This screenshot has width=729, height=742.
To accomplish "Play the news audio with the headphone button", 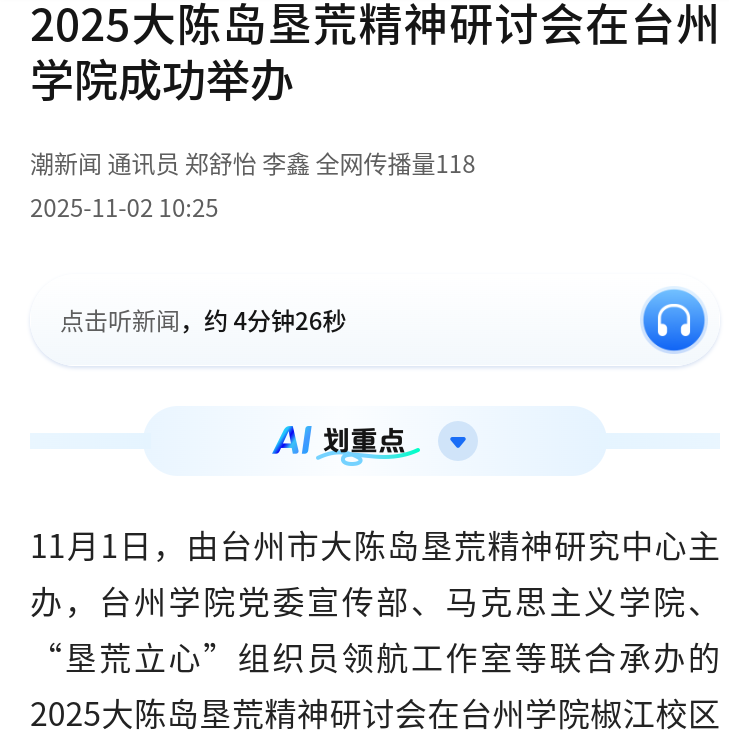I will [x=673, y=321].
